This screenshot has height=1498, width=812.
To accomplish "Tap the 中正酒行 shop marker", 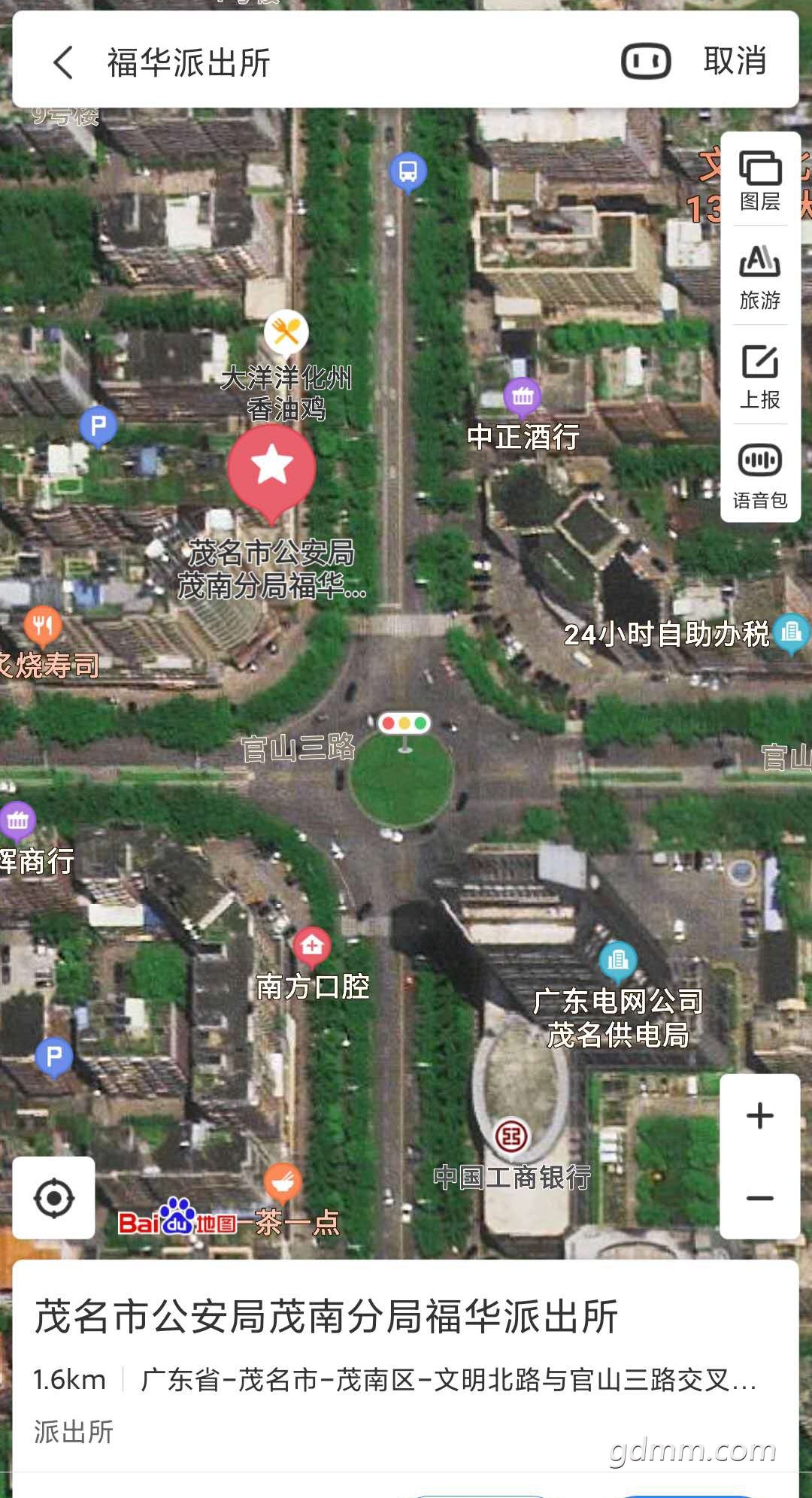I will [x=523, y=397].
